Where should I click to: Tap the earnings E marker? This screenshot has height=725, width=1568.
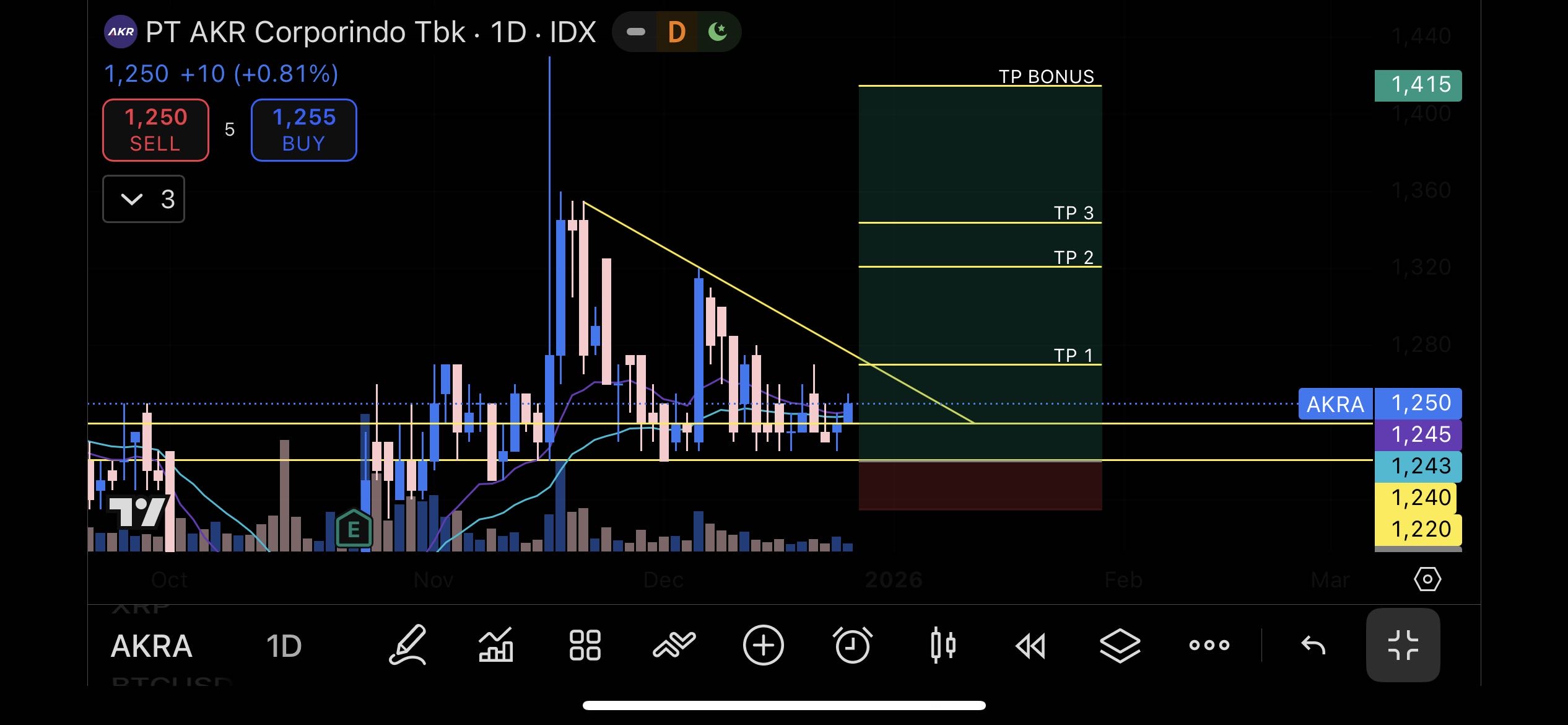(x=354, y=529)
